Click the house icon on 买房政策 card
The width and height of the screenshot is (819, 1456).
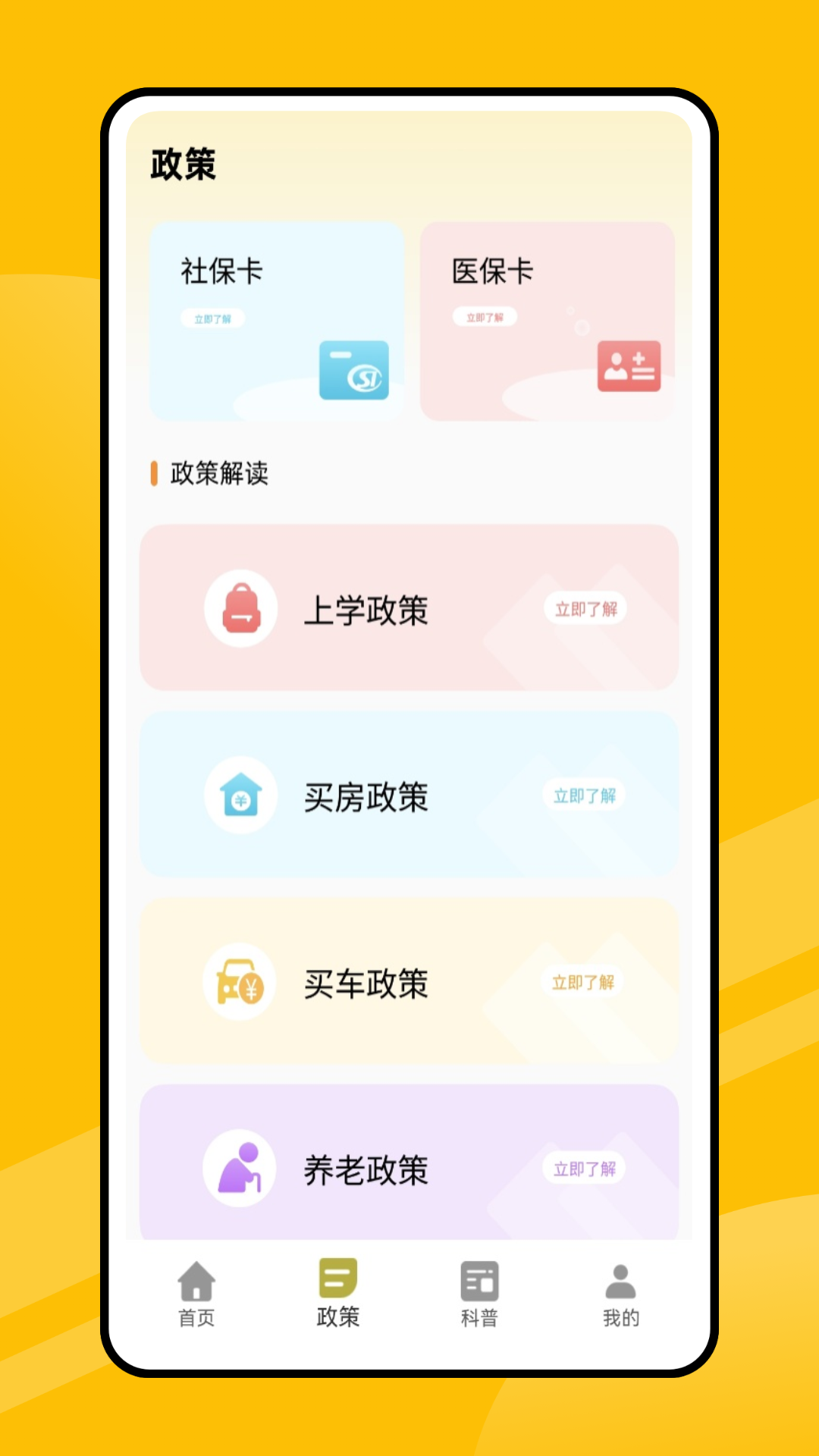[x=241, y=795]
